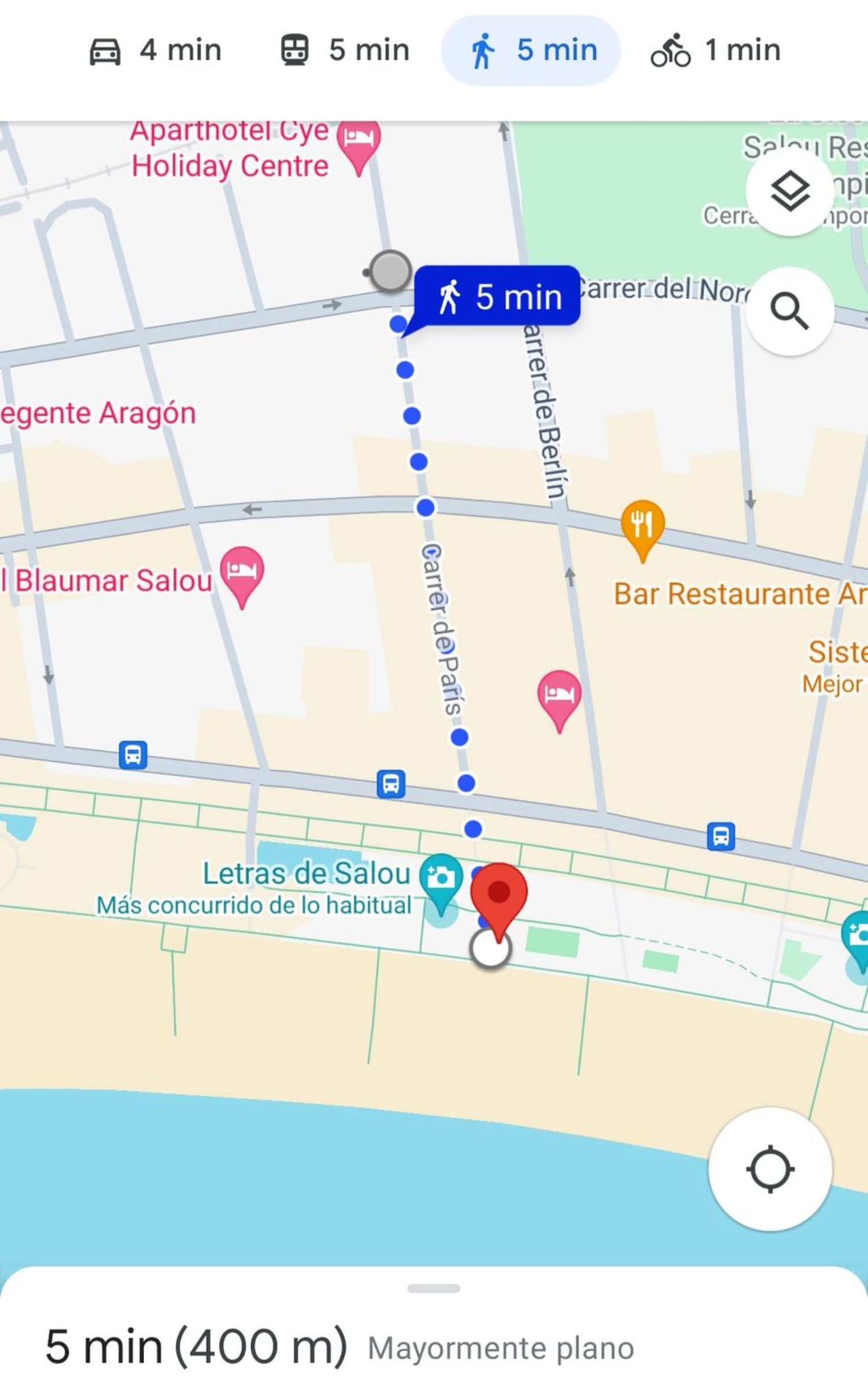The image size is (868, 1384).
Task: Tap the bus stop left of Carrer de París
Action: pos(391,784)
